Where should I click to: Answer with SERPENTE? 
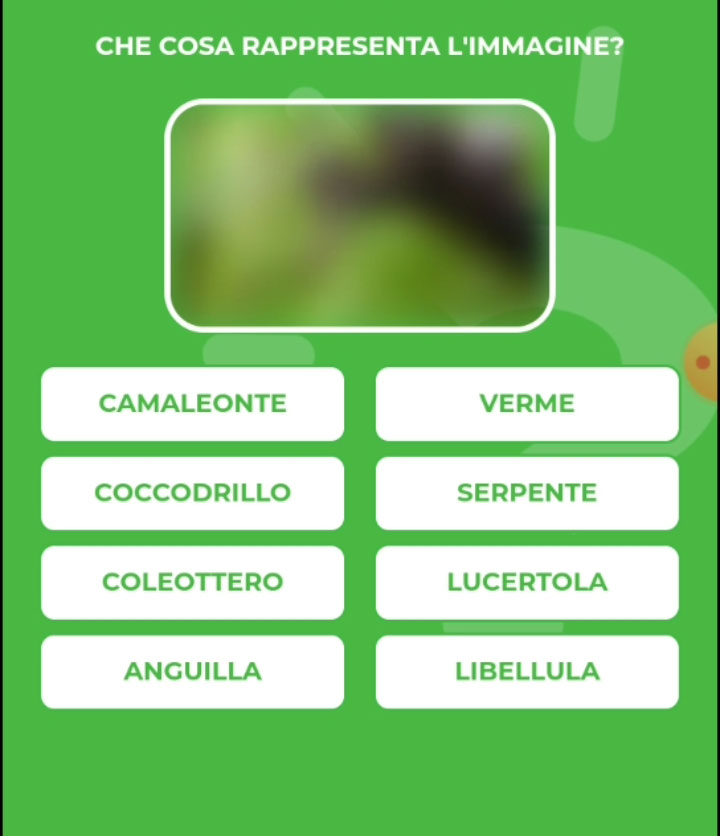point(527,493)
